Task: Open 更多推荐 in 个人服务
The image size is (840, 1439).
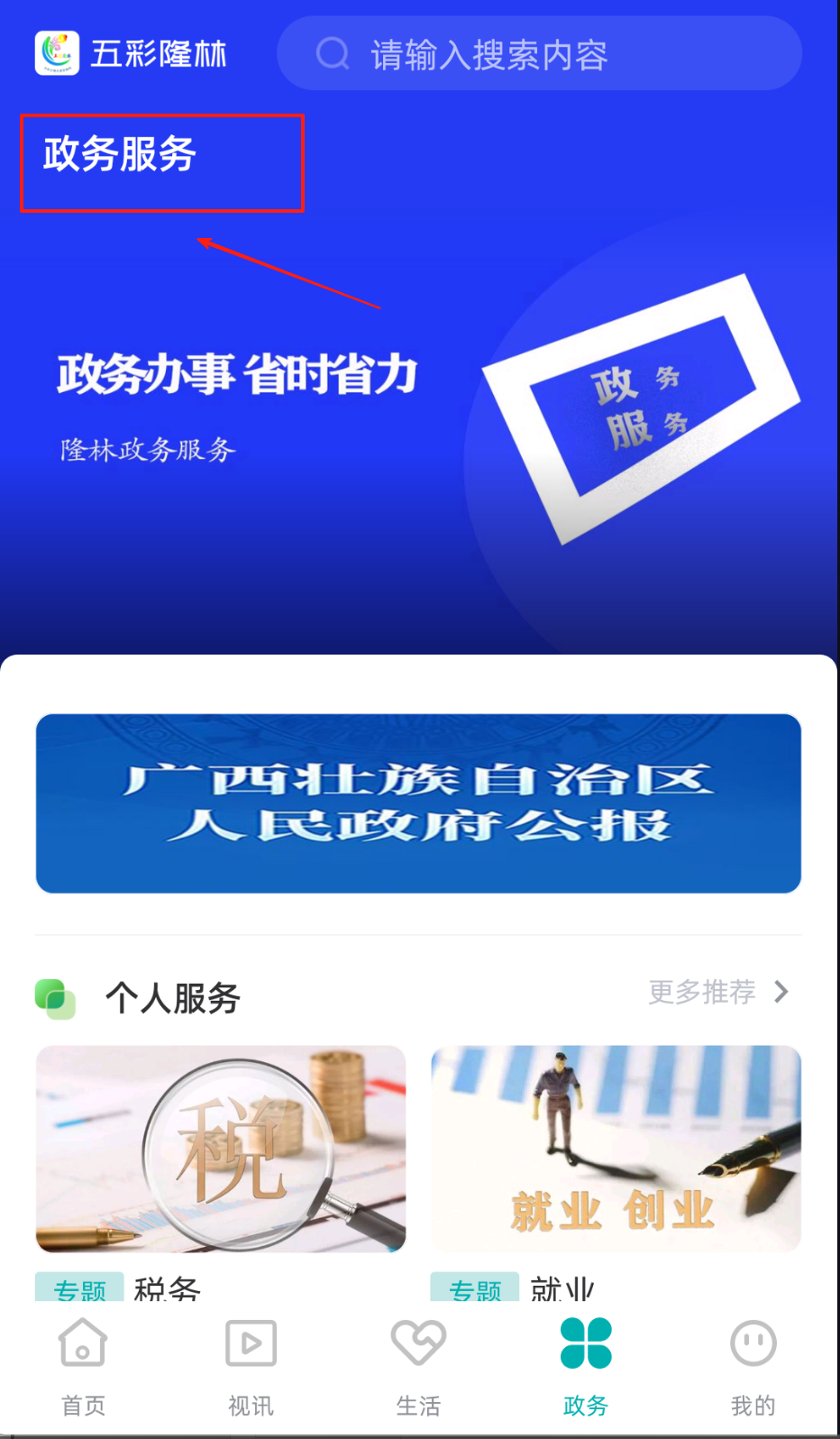Action: (x=717, y=993)
